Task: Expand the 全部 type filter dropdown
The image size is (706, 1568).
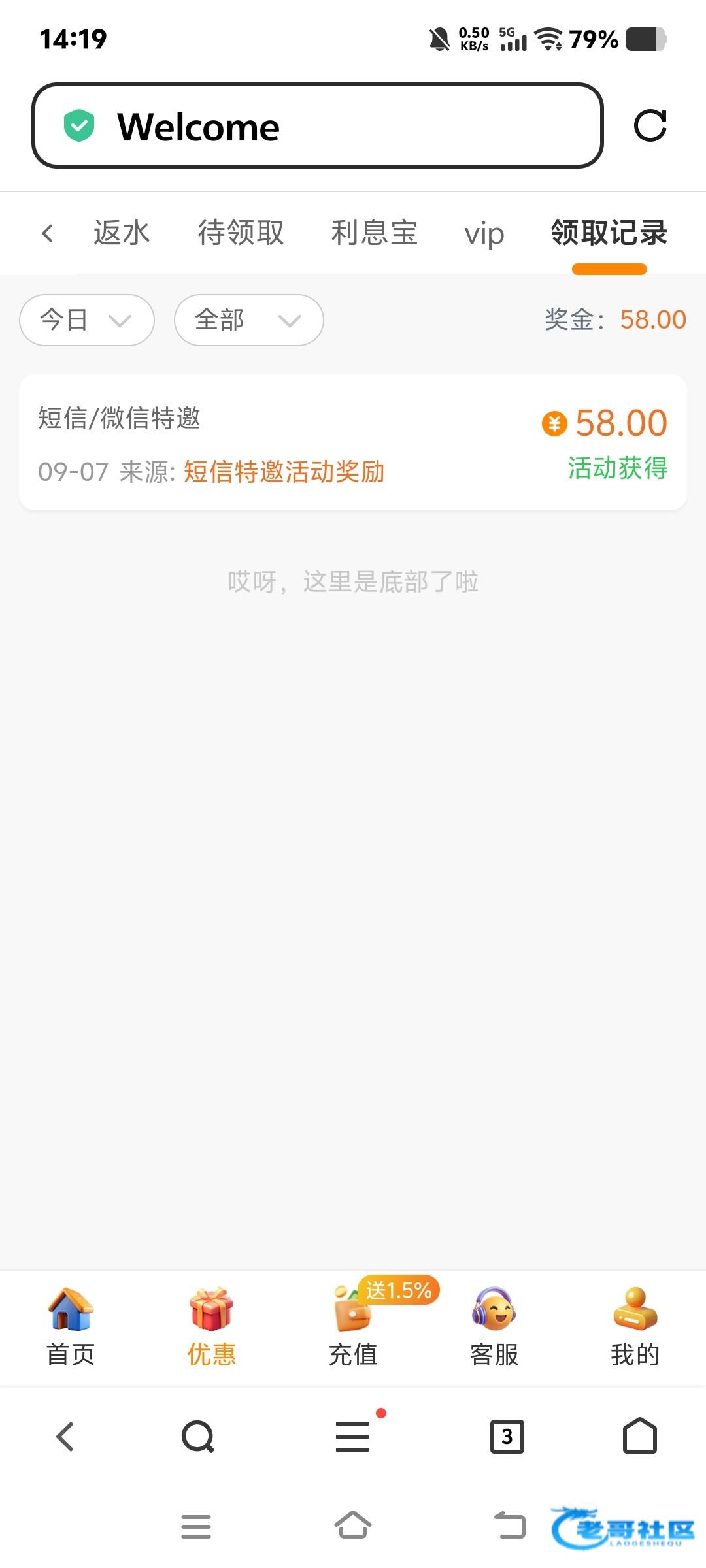Action: [248, 320]
